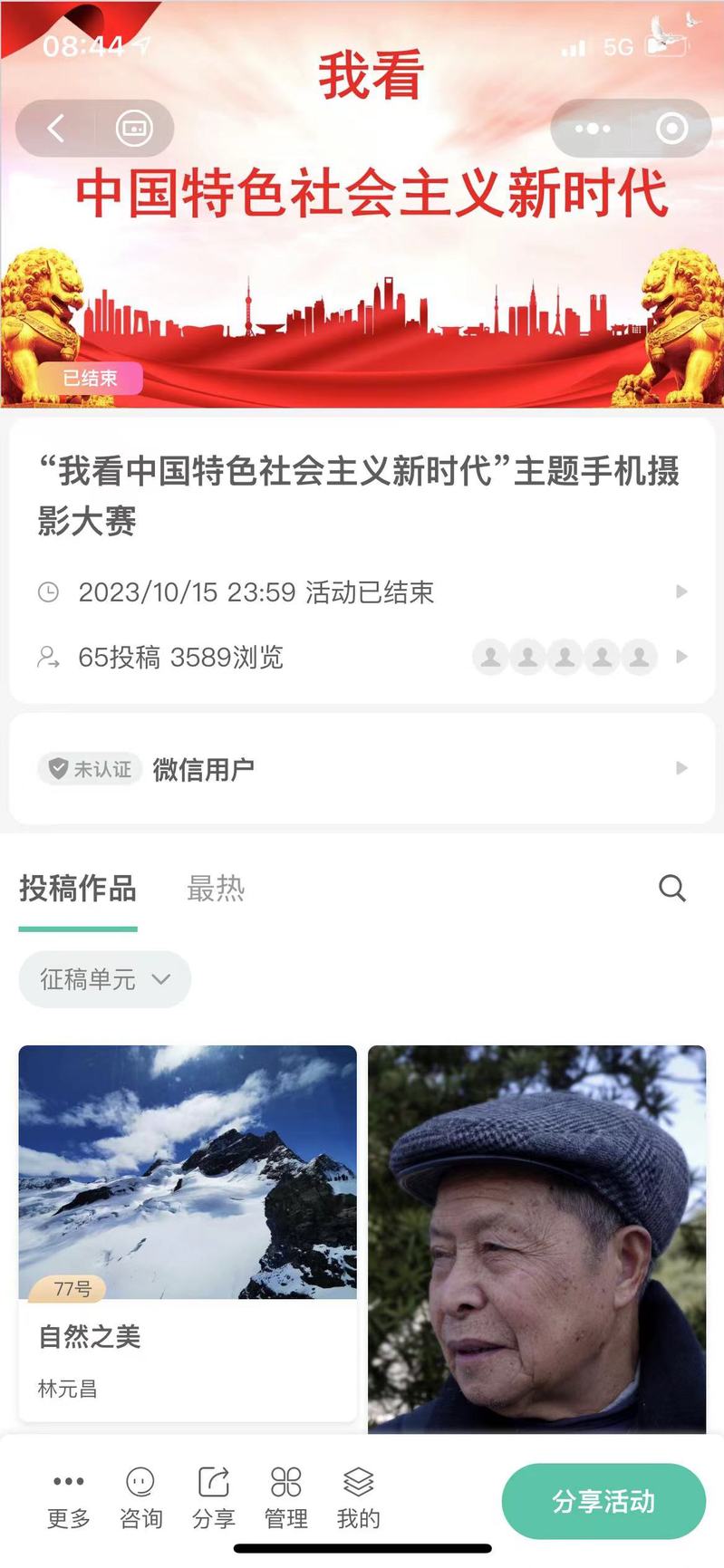Image resolution: width=724 pixels, height=1568 pixels.
Task: Open the 微信用户 organizer profile
Action: [362, 769]
